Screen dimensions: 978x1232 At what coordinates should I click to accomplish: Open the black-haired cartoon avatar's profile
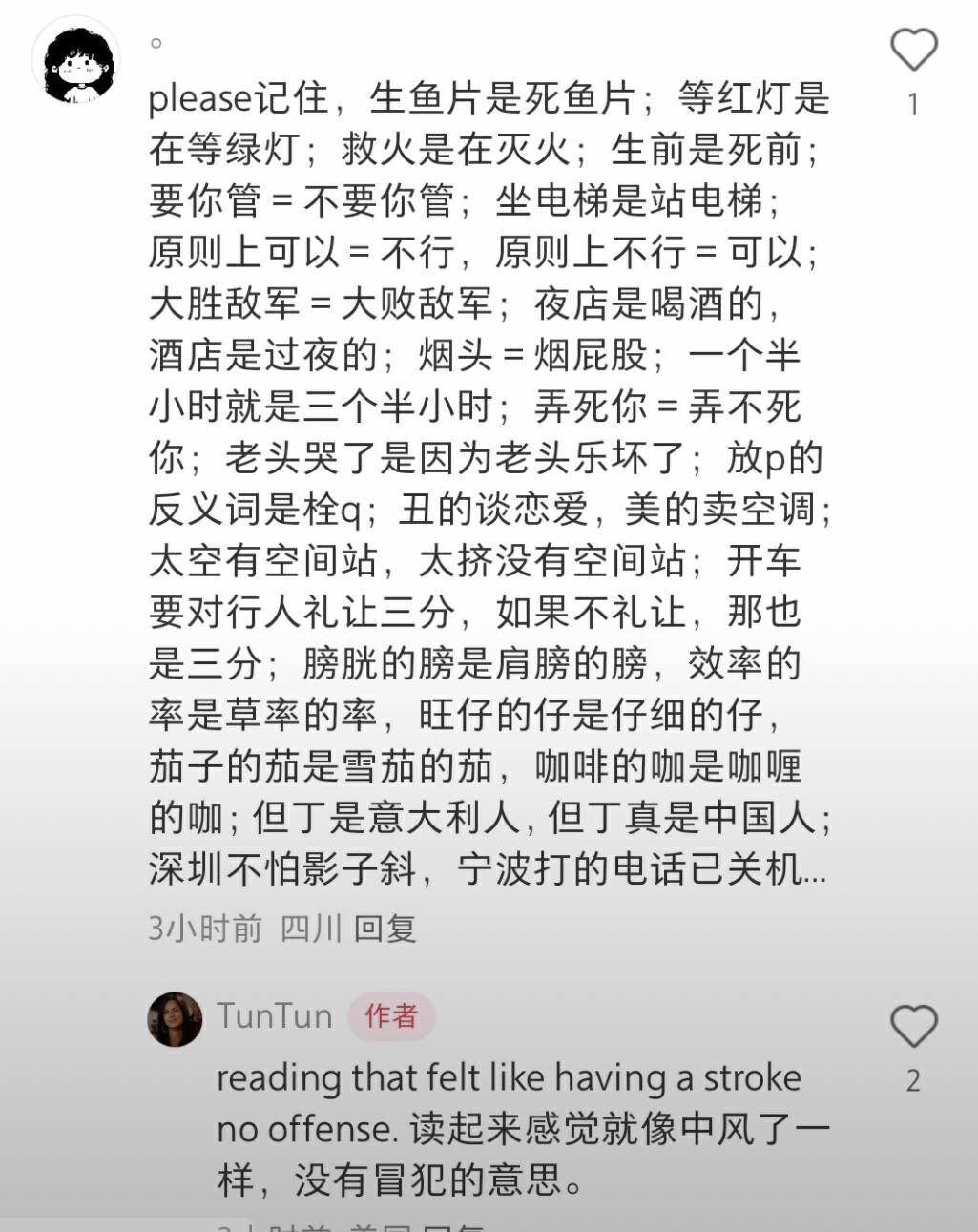[75, 63]
